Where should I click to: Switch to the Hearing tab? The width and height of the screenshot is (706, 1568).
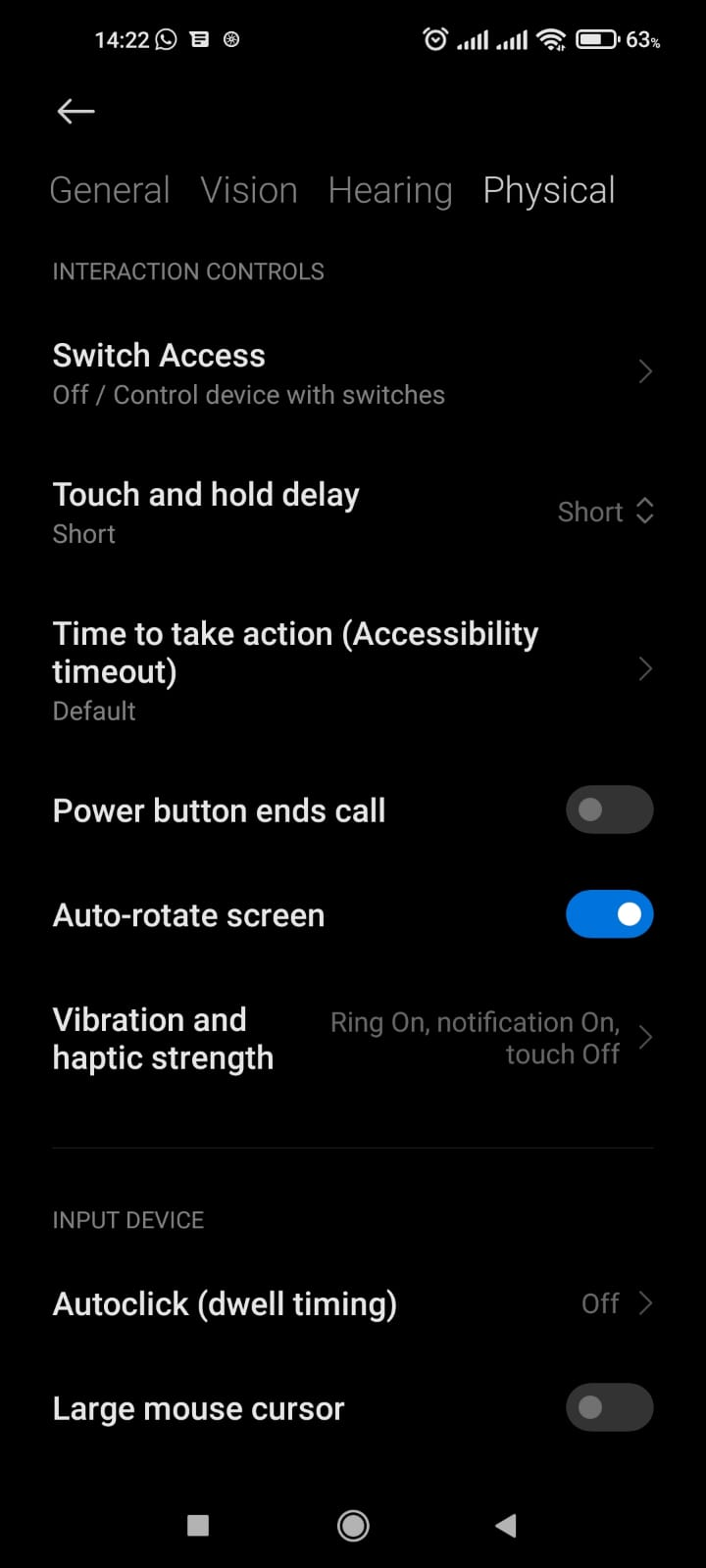[390, 190]
